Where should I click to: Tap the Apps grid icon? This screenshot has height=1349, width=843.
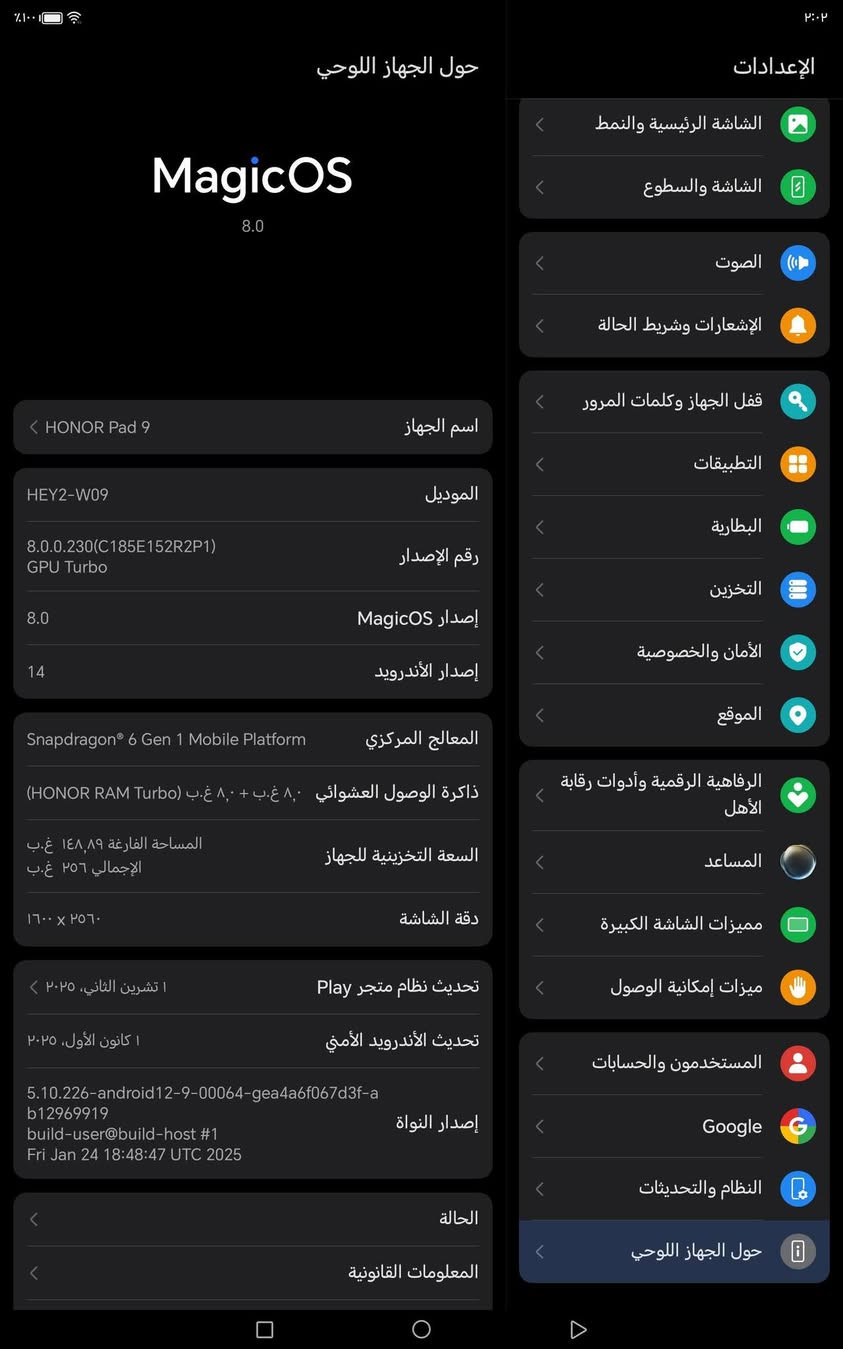tap(797, 464)
